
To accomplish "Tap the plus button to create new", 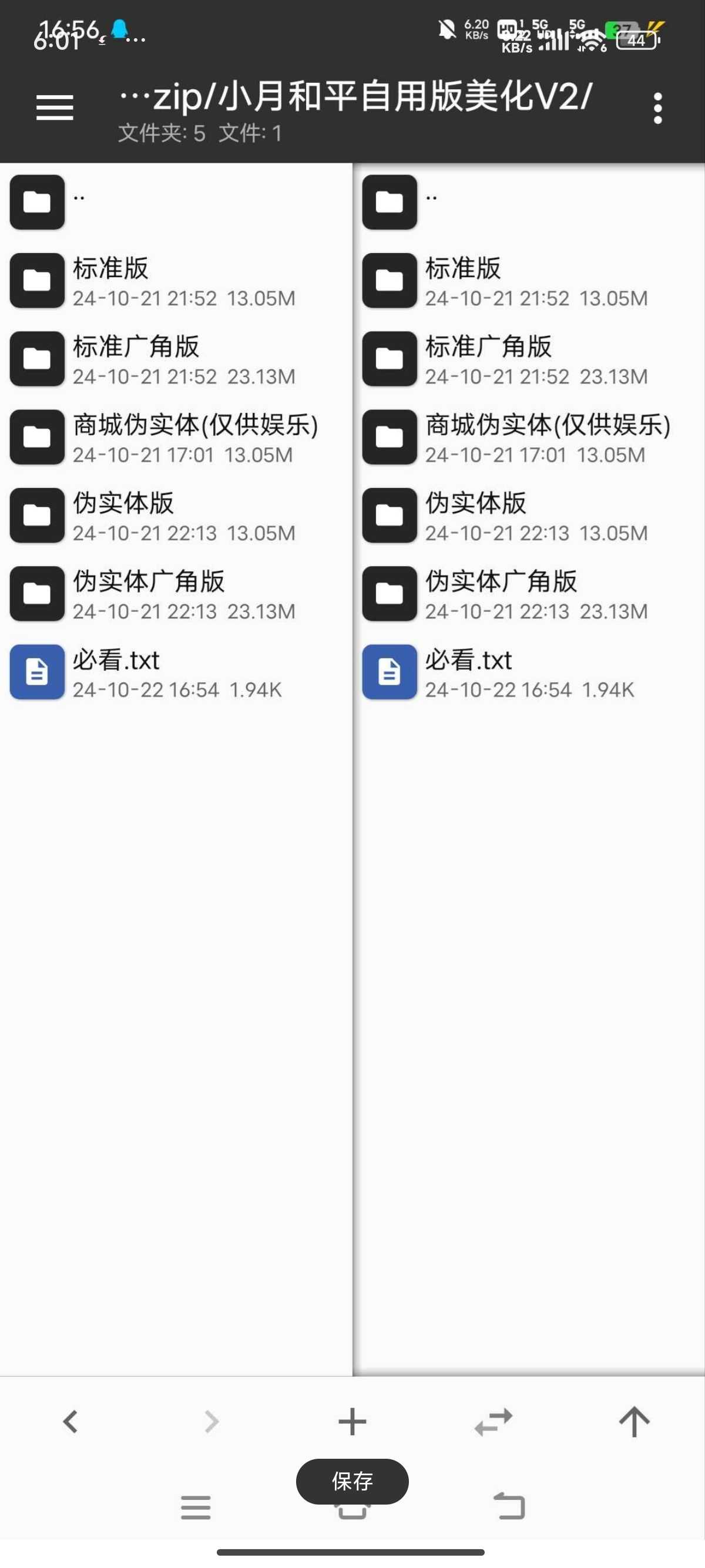I will pyautogui.click(x=352, y=1422).
